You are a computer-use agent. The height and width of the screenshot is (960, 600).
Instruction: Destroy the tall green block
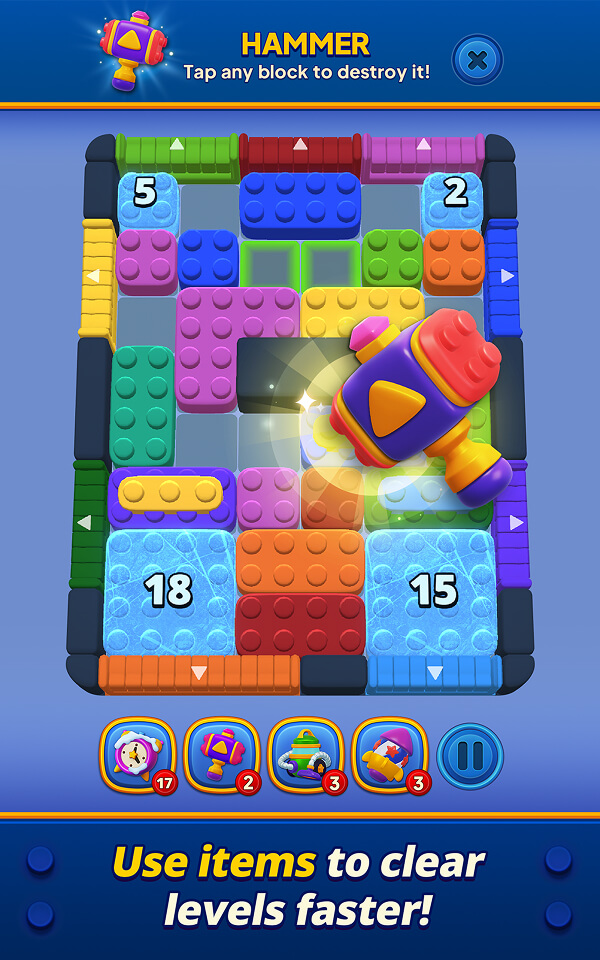tap(142, 405)
